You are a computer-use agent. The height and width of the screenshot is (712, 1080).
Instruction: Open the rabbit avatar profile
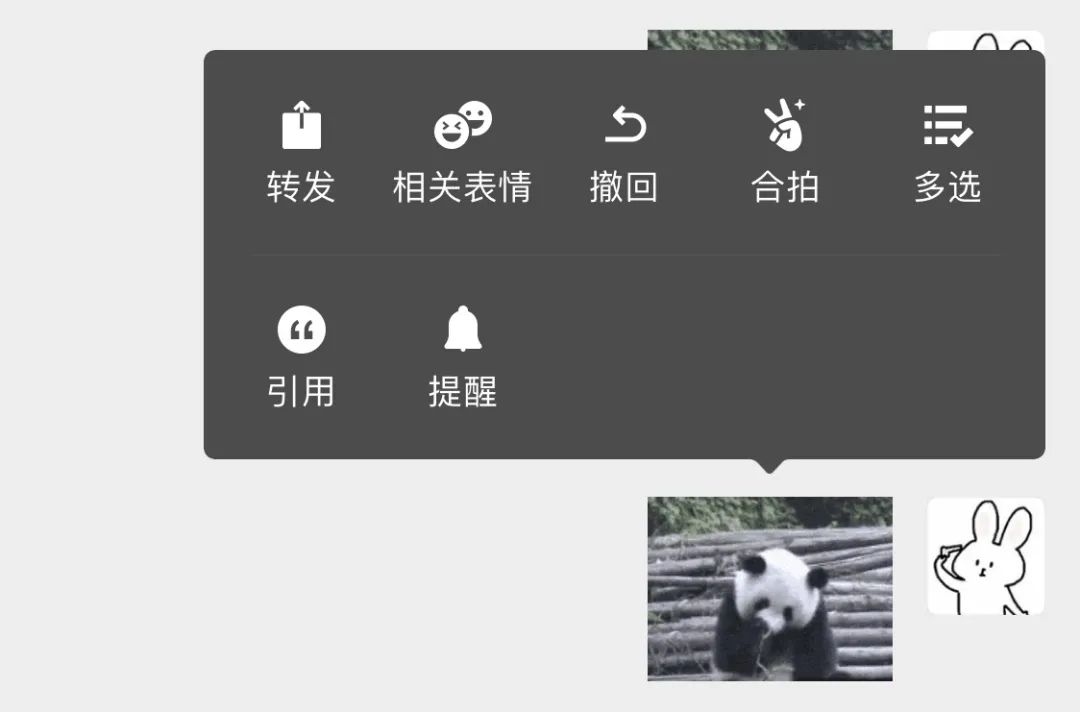[985, 556]
